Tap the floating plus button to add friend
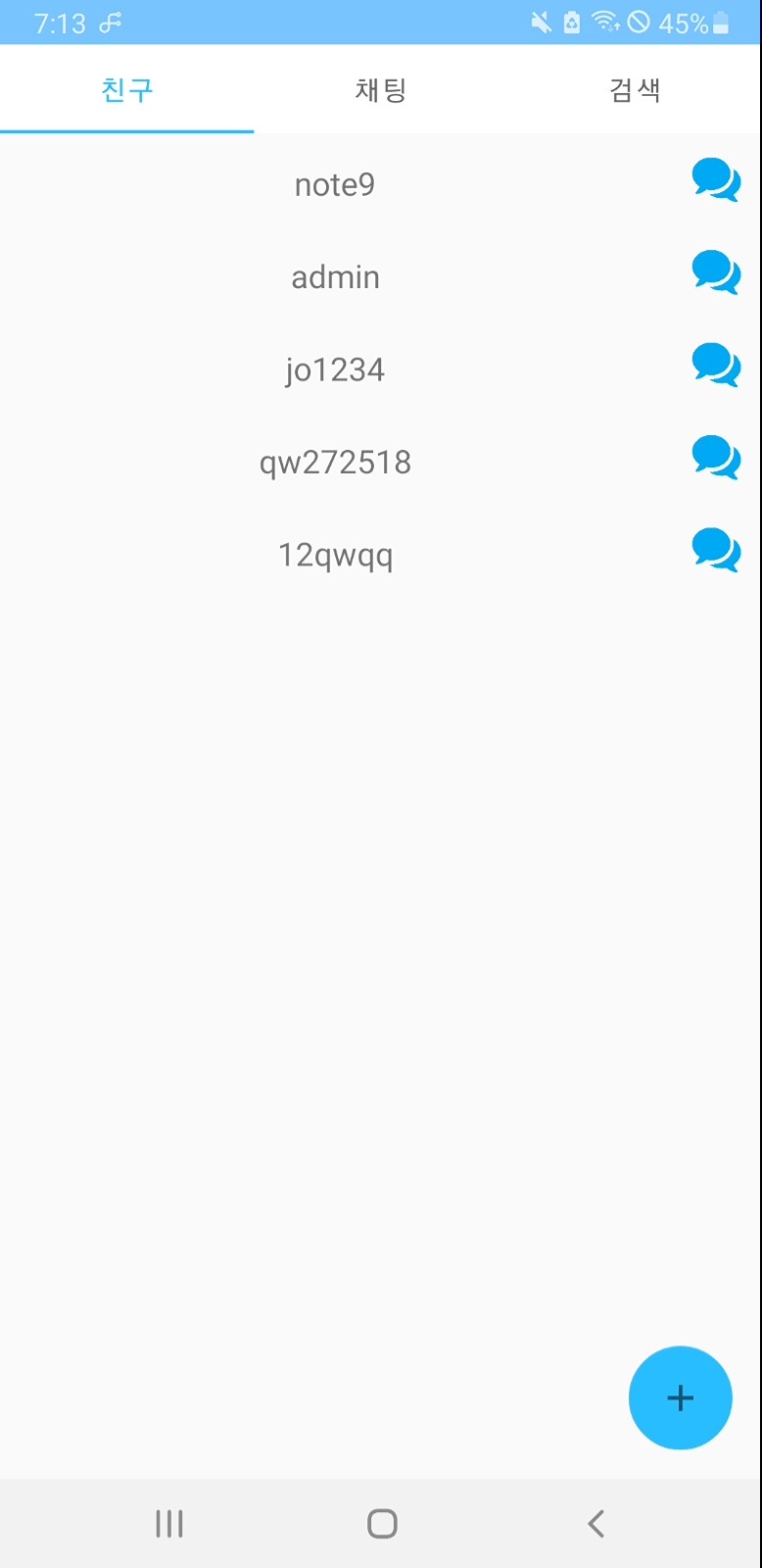The height and width of the screenshot is (1568, 762). (x=680, y=1398)
